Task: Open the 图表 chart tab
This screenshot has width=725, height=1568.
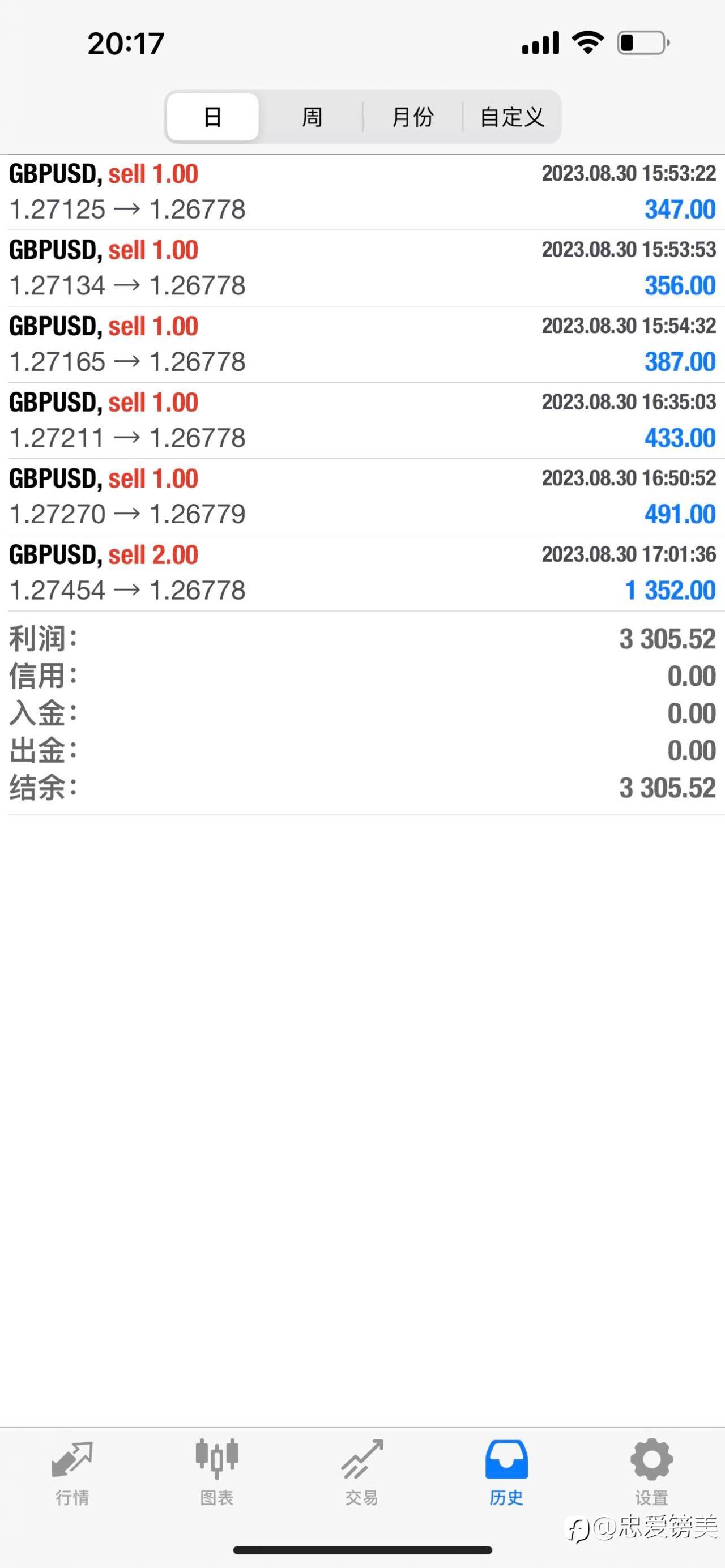Action: tap(217, 1473)
